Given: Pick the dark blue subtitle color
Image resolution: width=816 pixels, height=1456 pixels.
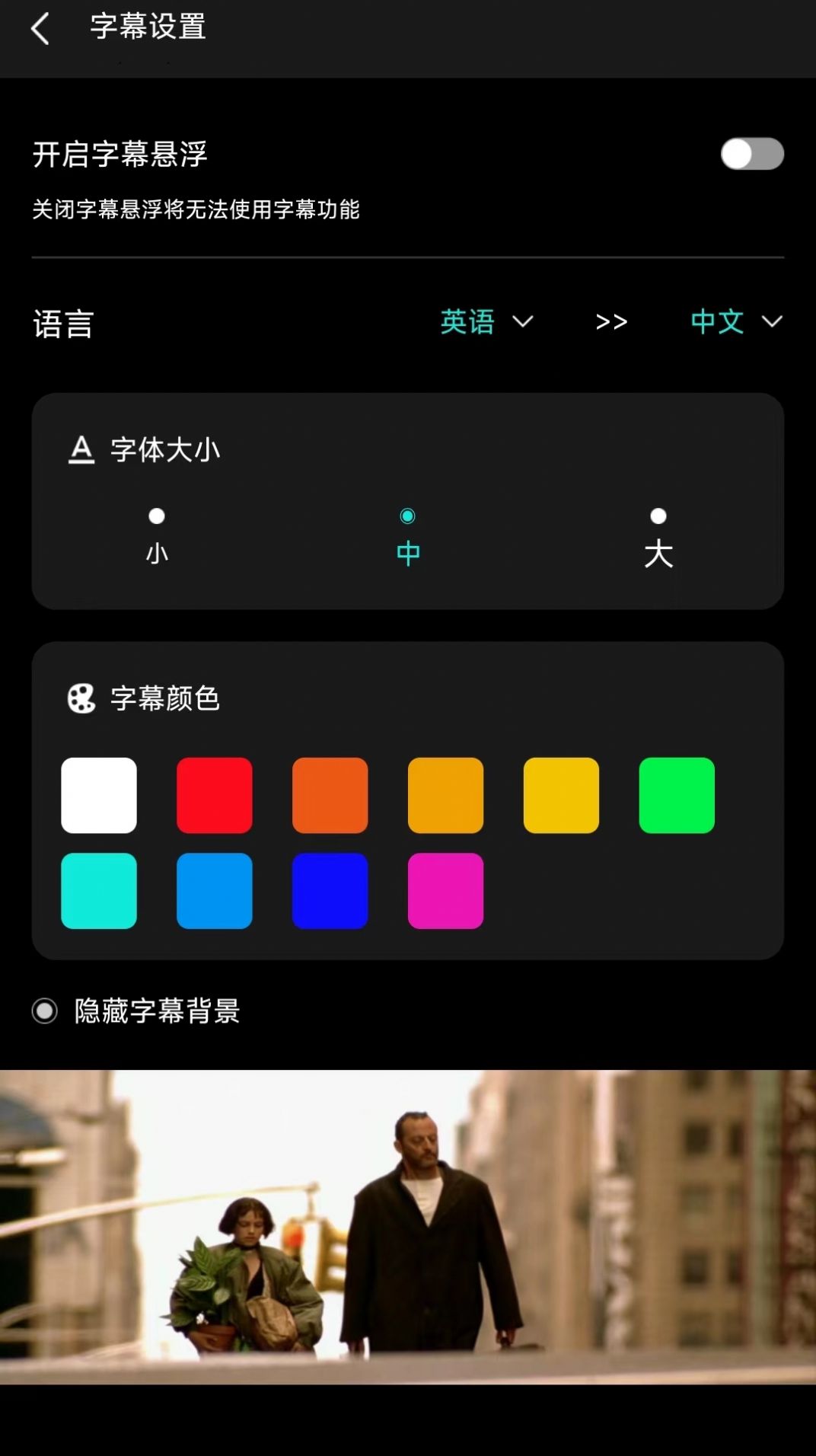Looking at the screenshot, I should pos(330,891).
